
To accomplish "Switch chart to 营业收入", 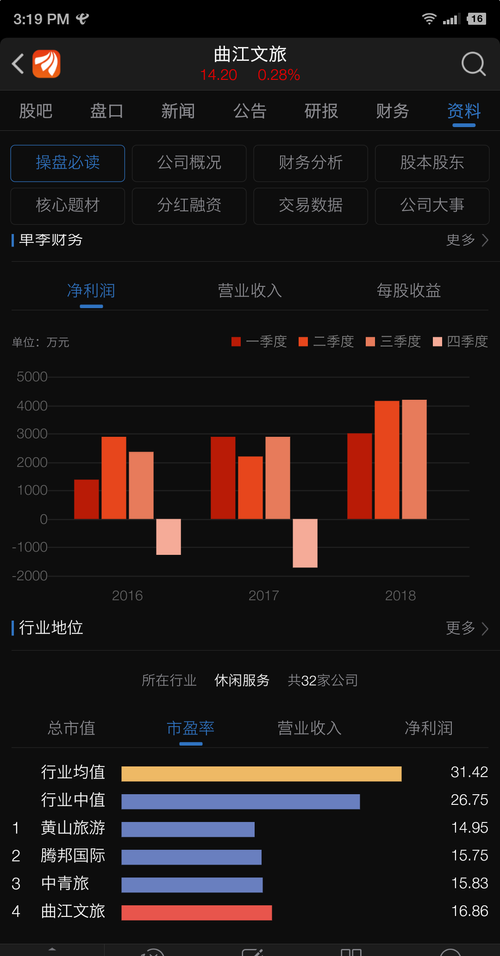I will coord(250,291).
